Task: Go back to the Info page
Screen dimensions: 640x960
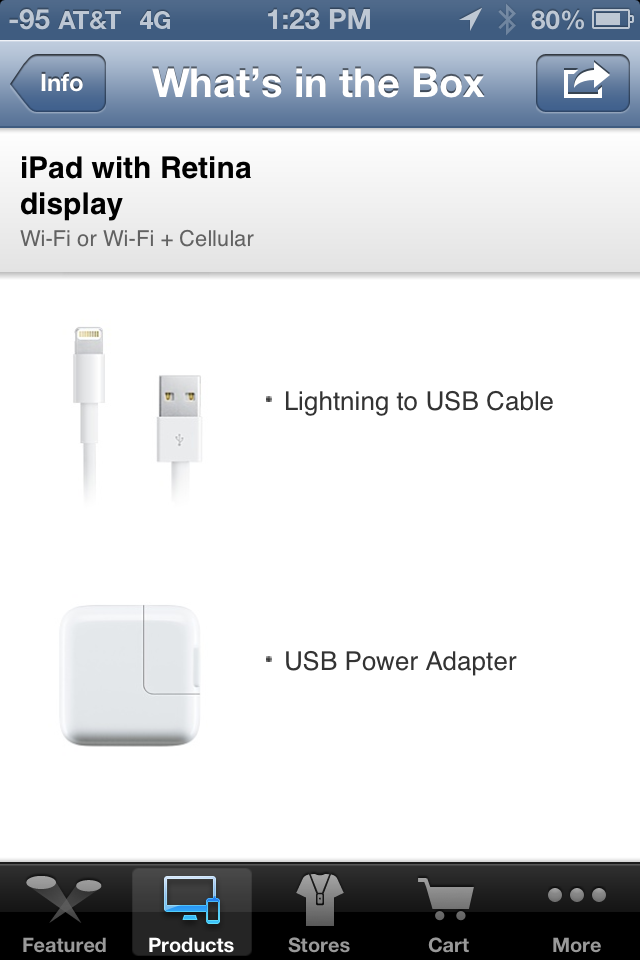Action: (59, 83)
